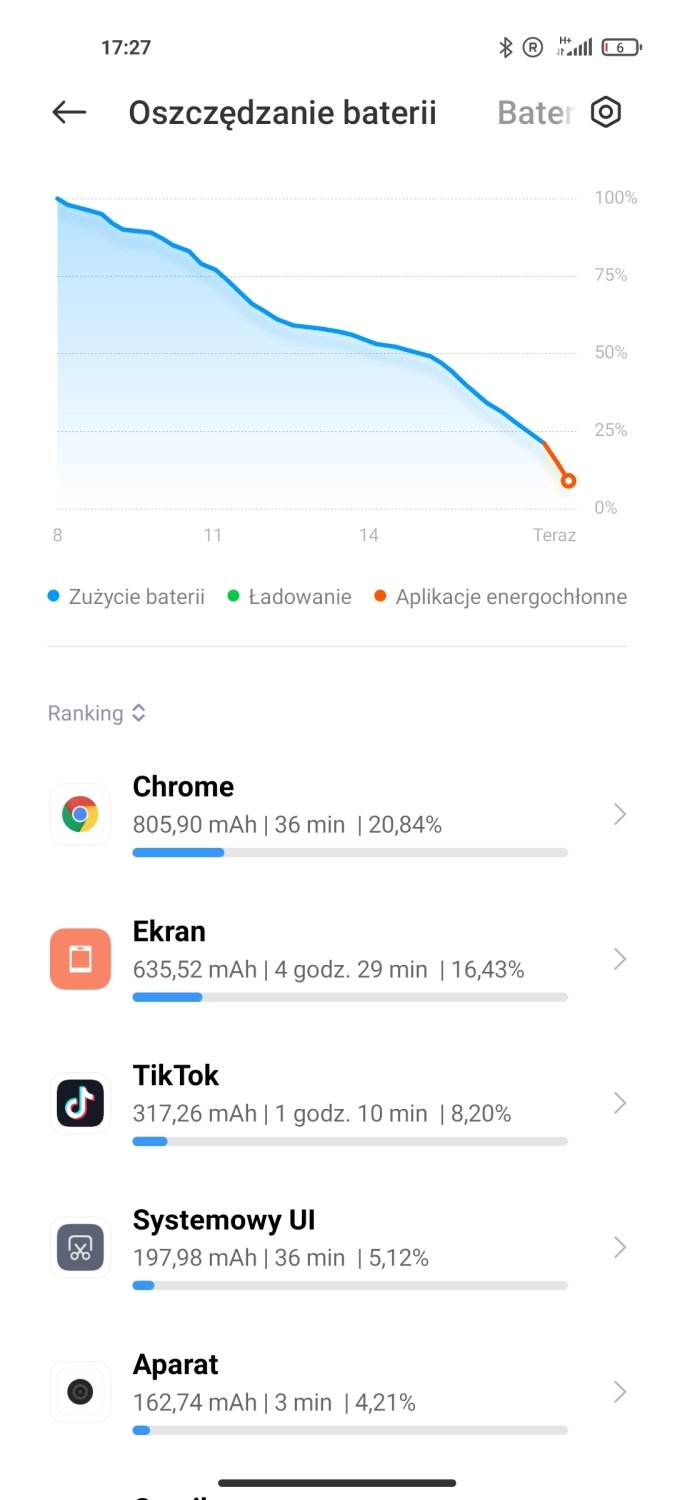This screenshot has width=675, height=1500.
Task: Expand the Ranking sort dropdown
Action: pyautogui.click(x=97, y=713)
